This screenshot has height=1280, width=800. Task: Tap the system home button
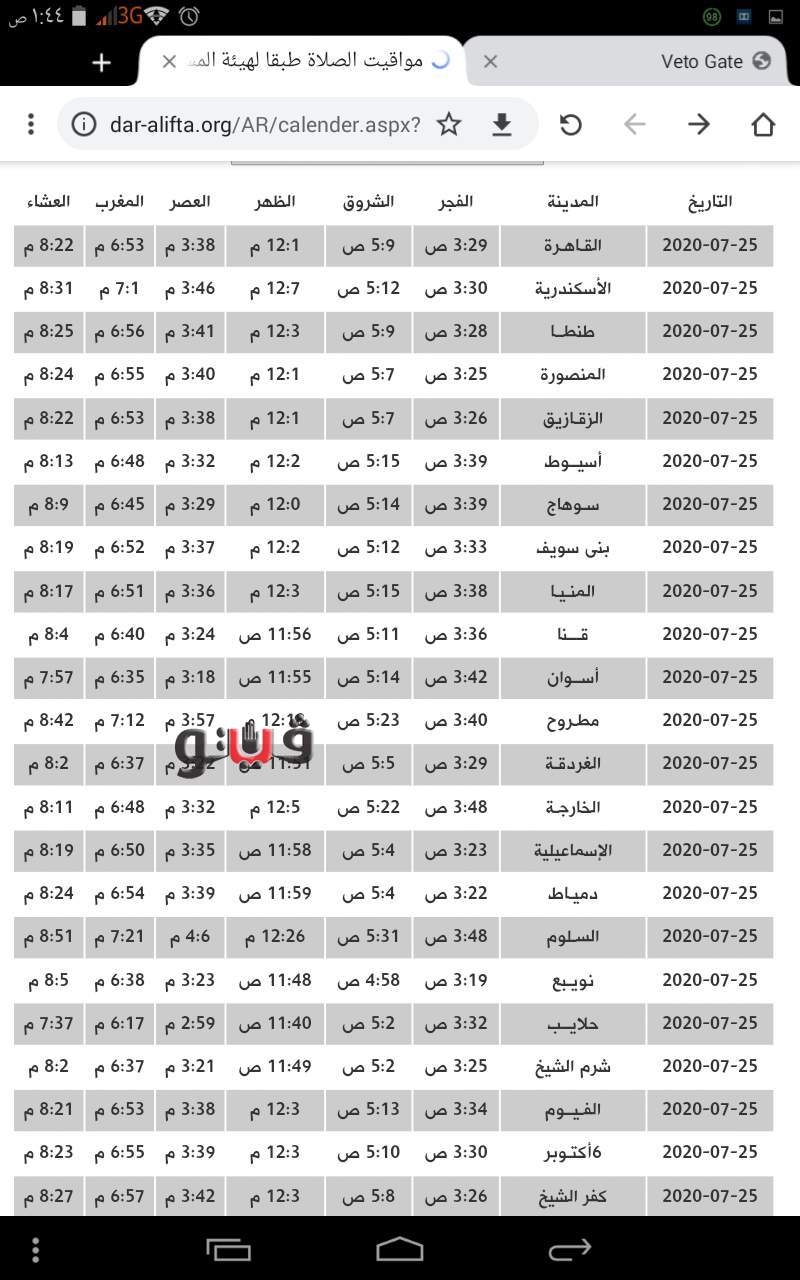click(x=399, y=1248)
